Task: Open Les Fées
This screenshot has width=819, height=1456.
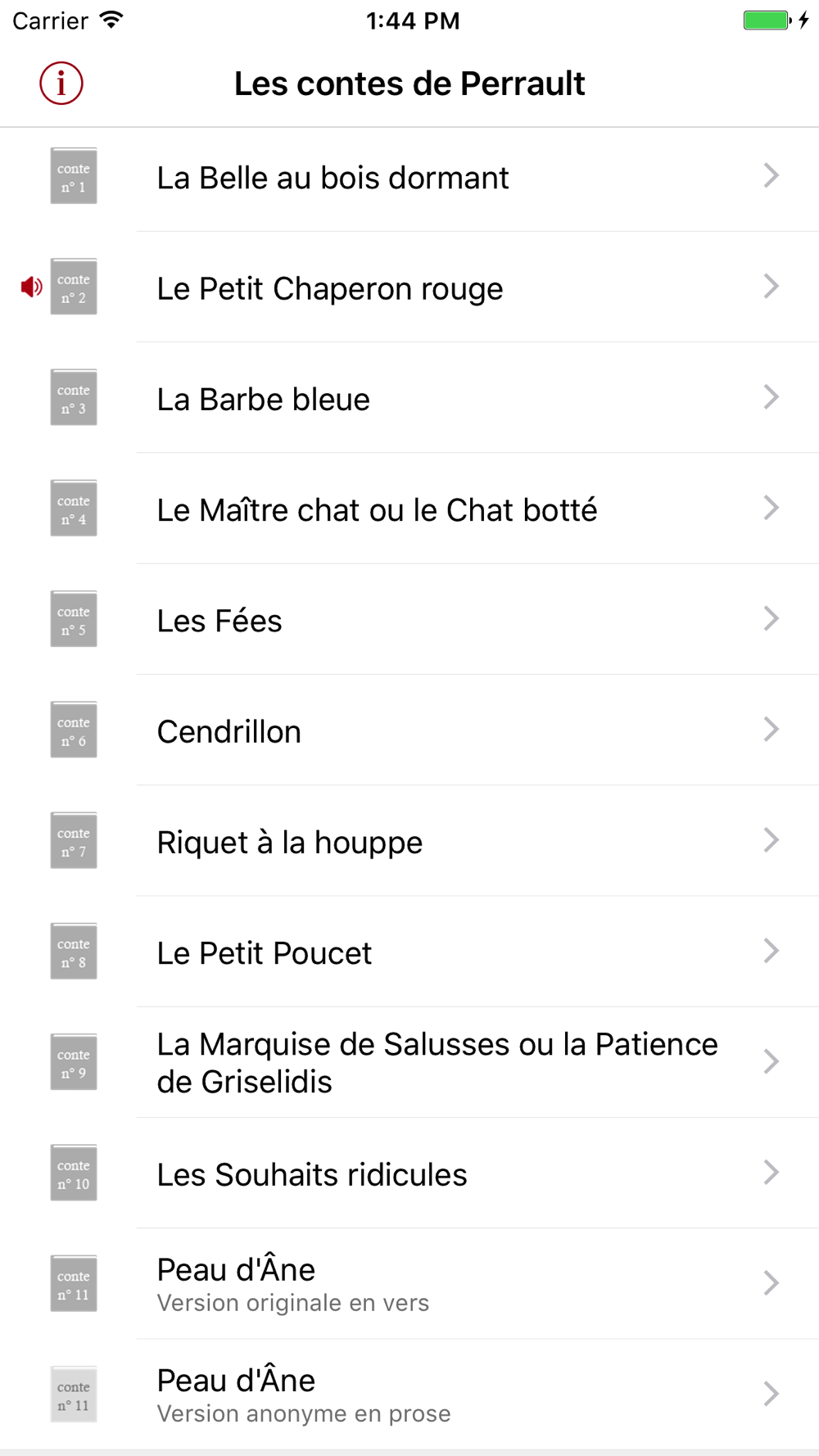Action: pos(409,620)
